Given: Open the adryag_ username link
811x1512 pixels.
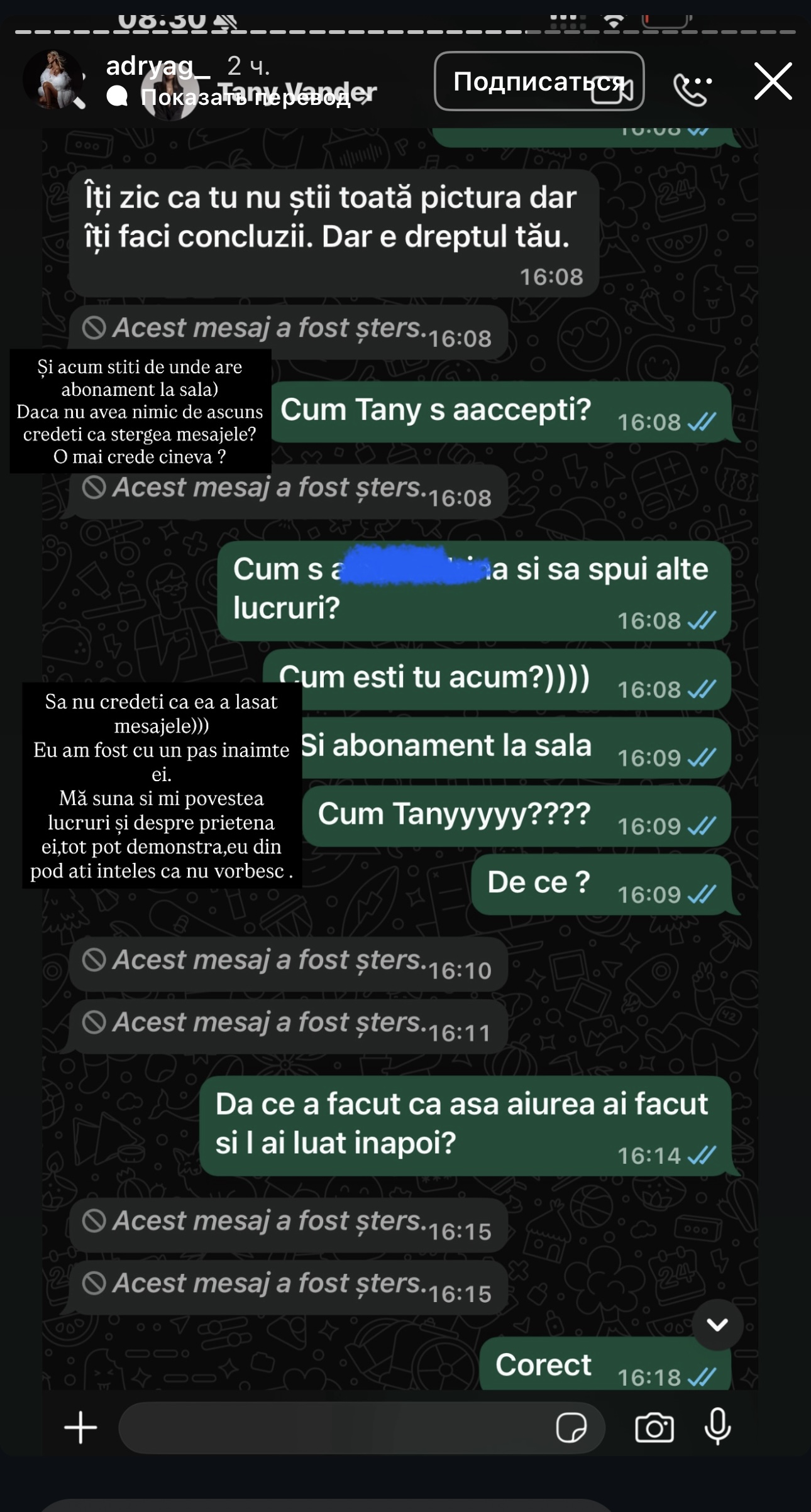Looking at the screenshot, I should coord(157,66).
